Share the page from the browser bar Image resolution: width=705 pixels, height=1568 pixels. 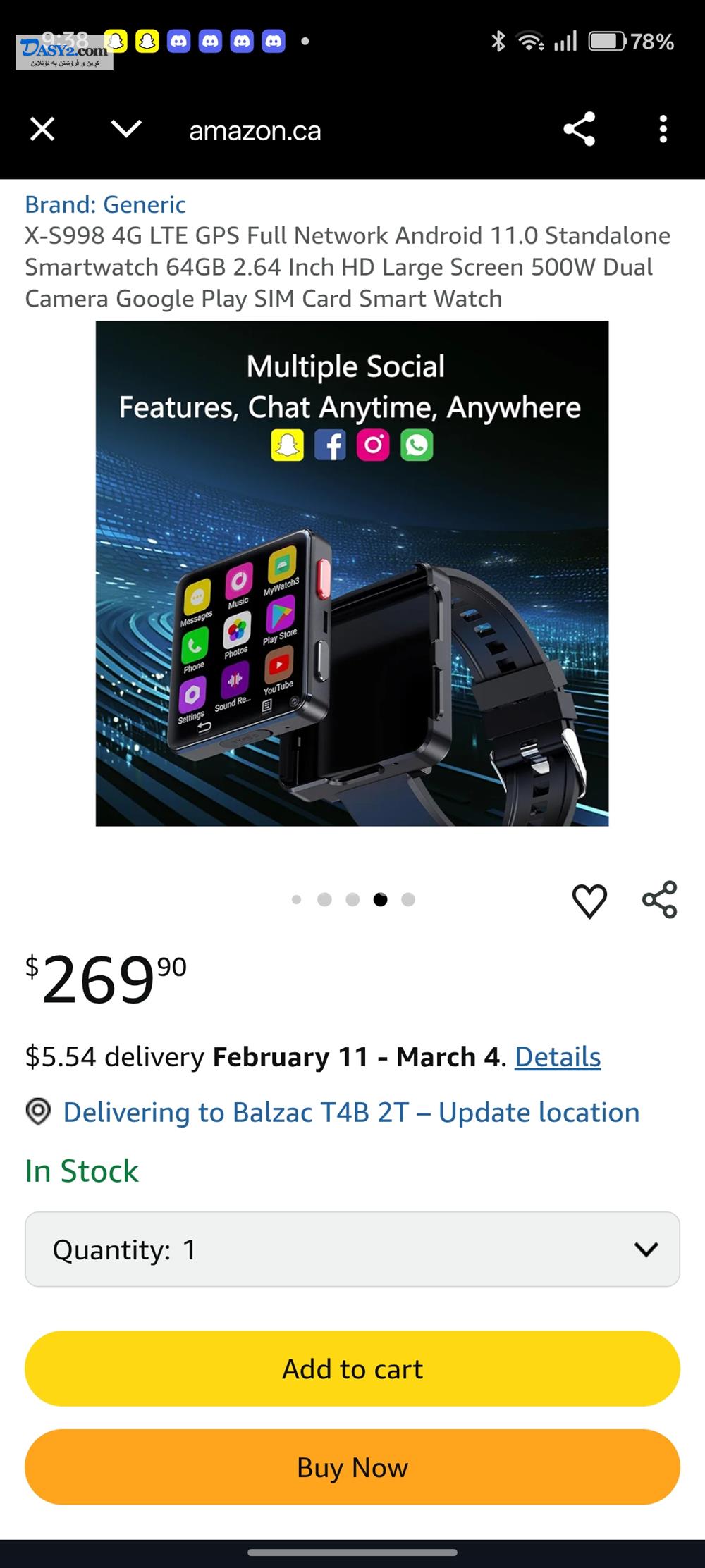[x=579, y=130]
